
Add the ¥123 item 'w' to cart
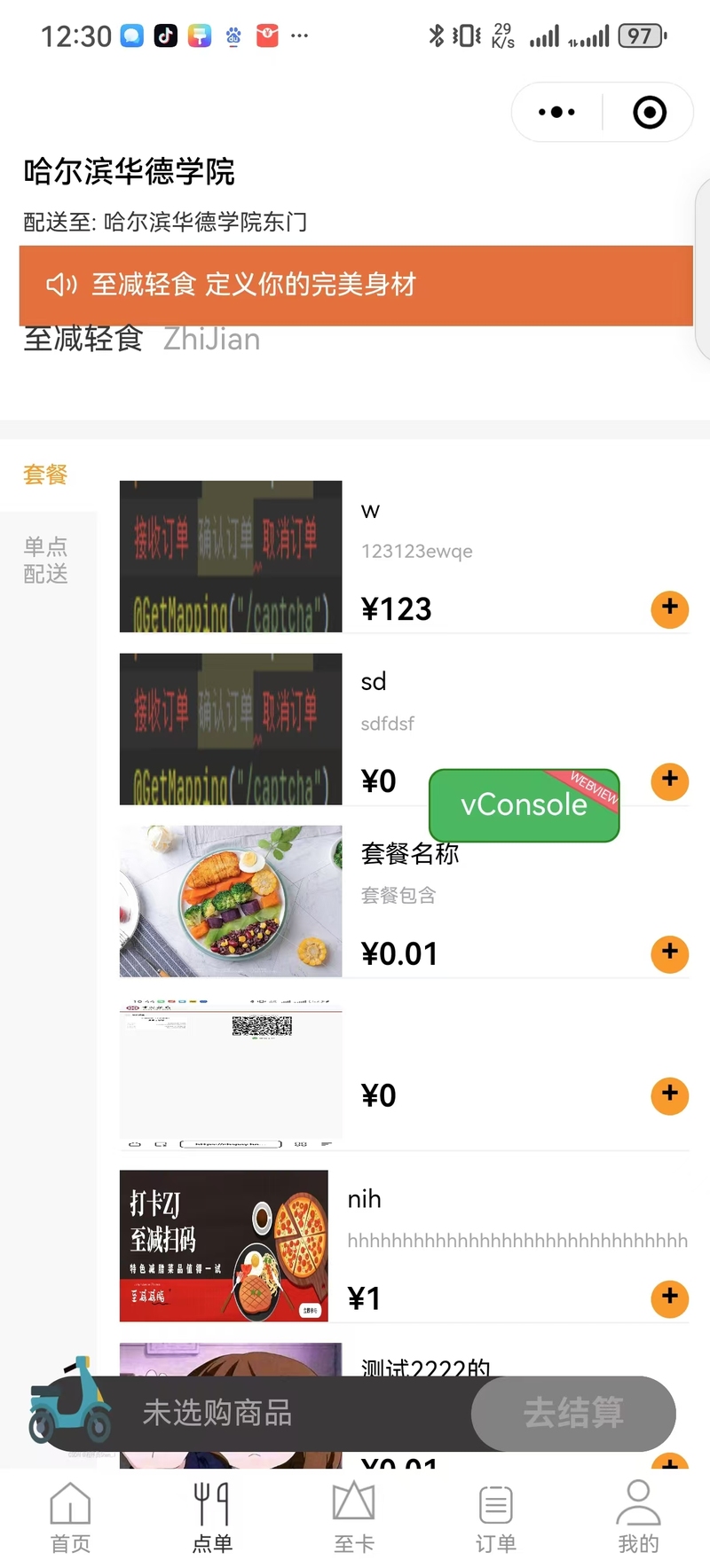(x=669, y=608)
